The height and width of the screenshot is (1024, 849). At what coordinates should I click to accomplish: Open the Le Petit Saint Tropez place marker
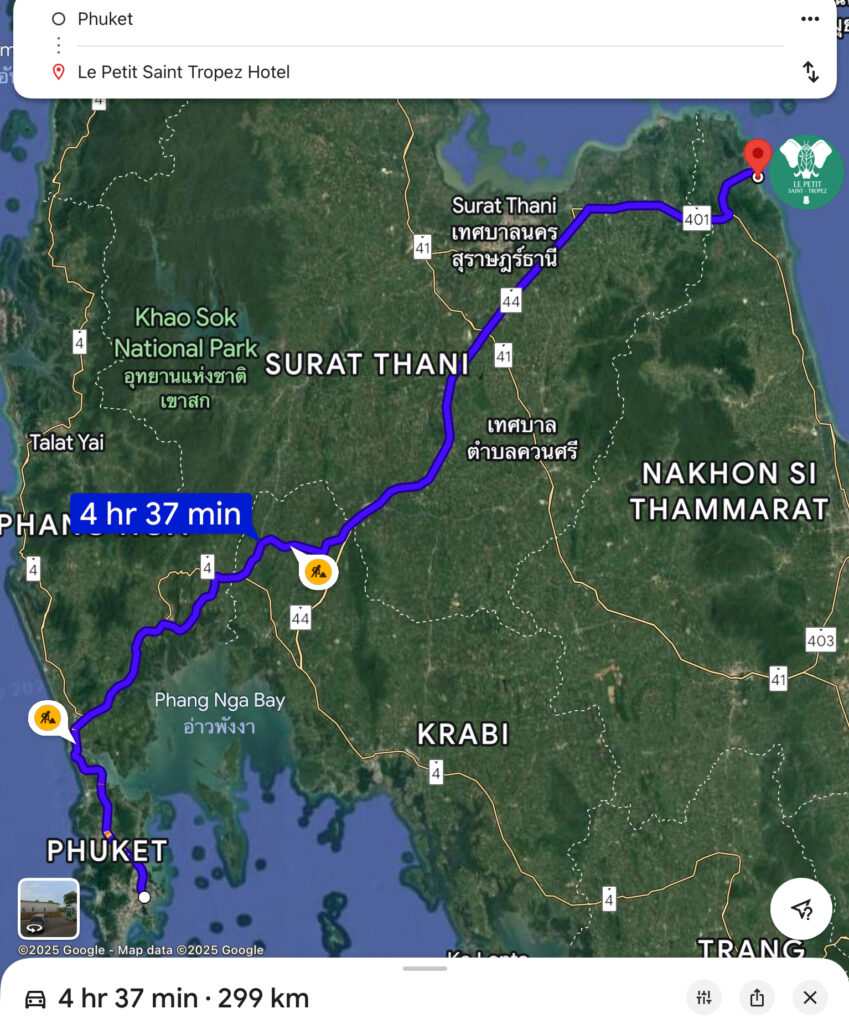[x=806, y=173]
